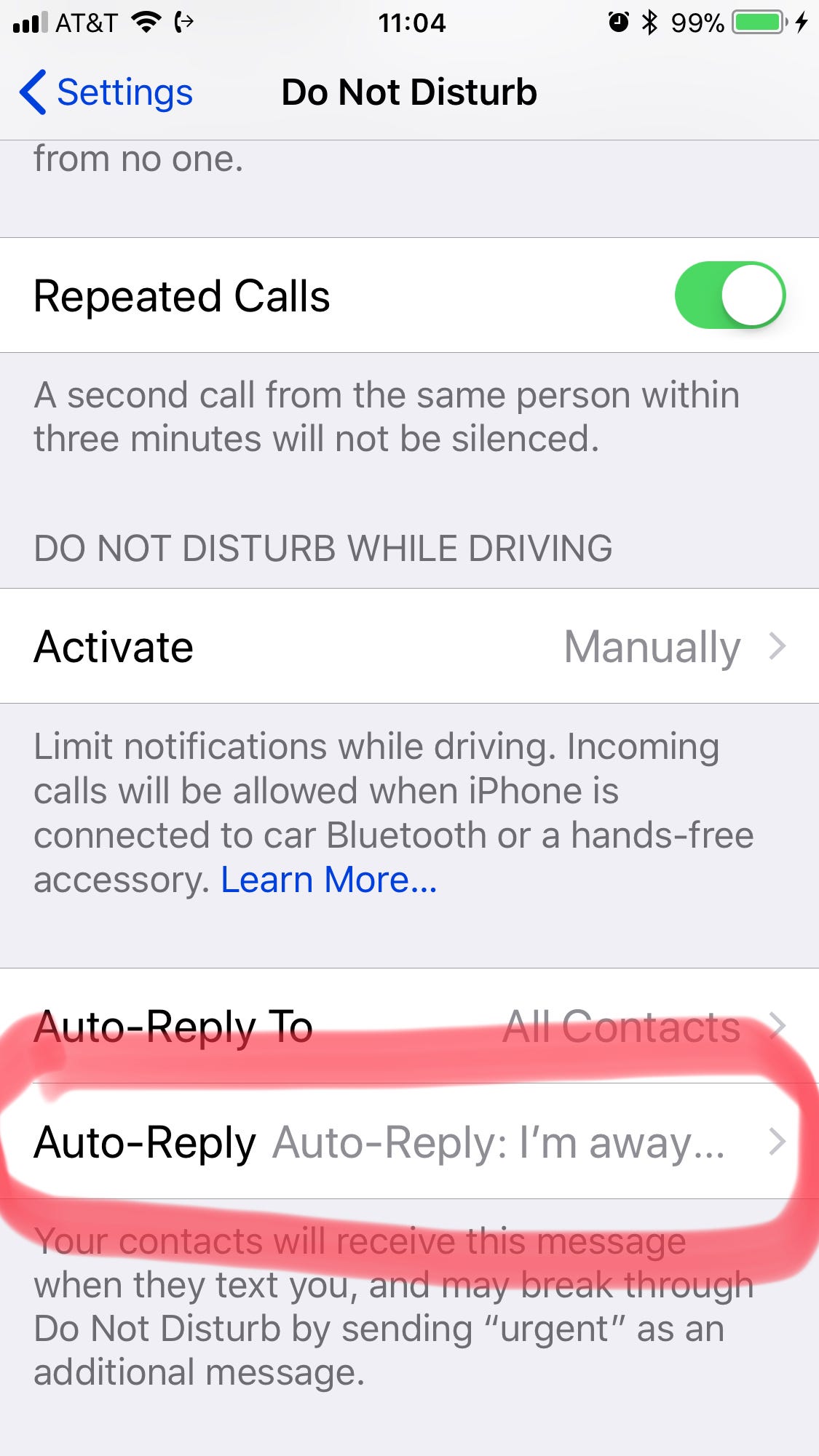The height and width of the screenshot is (1456, 819).
Task: Open the Activate setting showing Manually
Action: (x=409, y=646)
